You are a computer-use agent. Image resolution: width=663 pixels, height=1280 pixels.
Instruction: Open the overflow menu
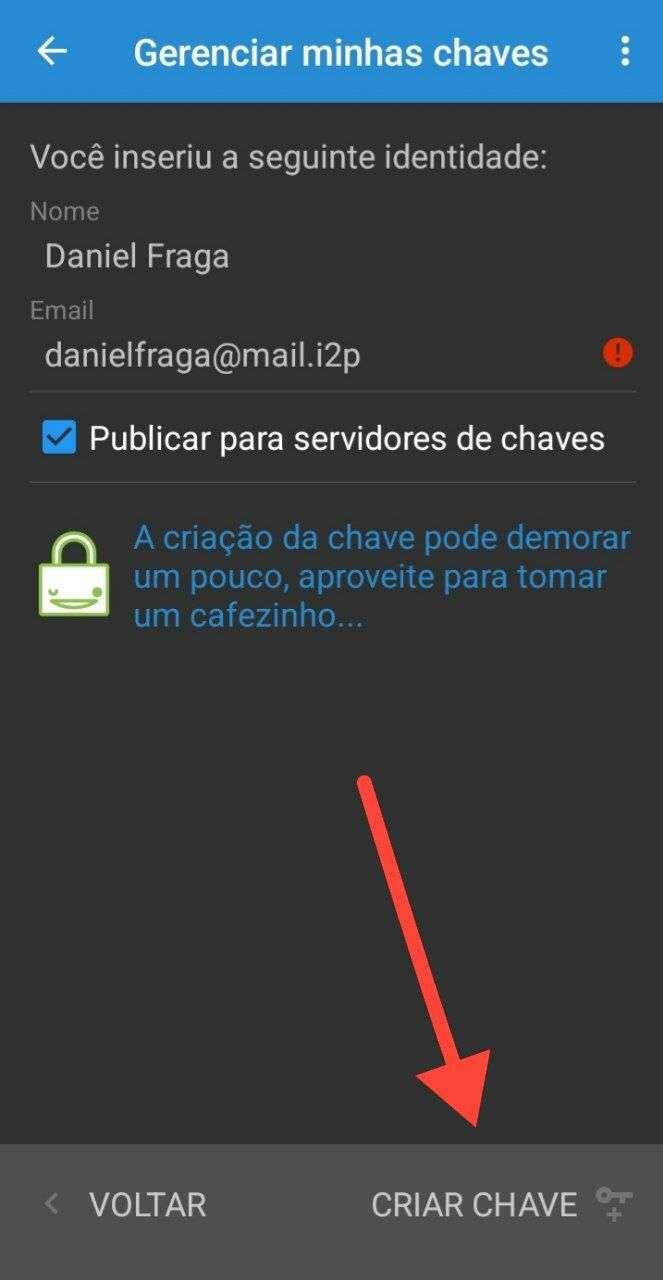tap(625, 51)
